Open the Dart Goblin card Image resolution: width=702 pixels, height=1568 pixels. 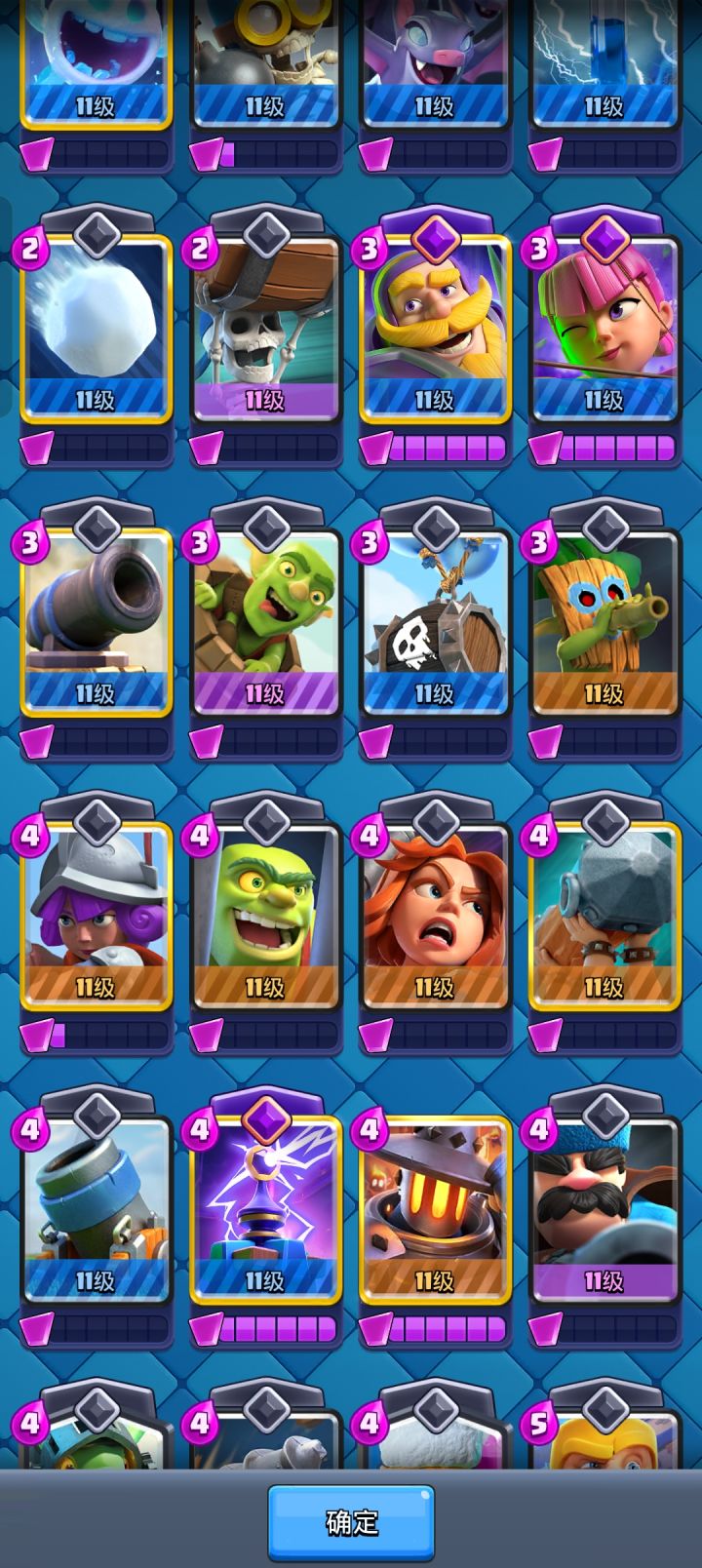[604, 614]
